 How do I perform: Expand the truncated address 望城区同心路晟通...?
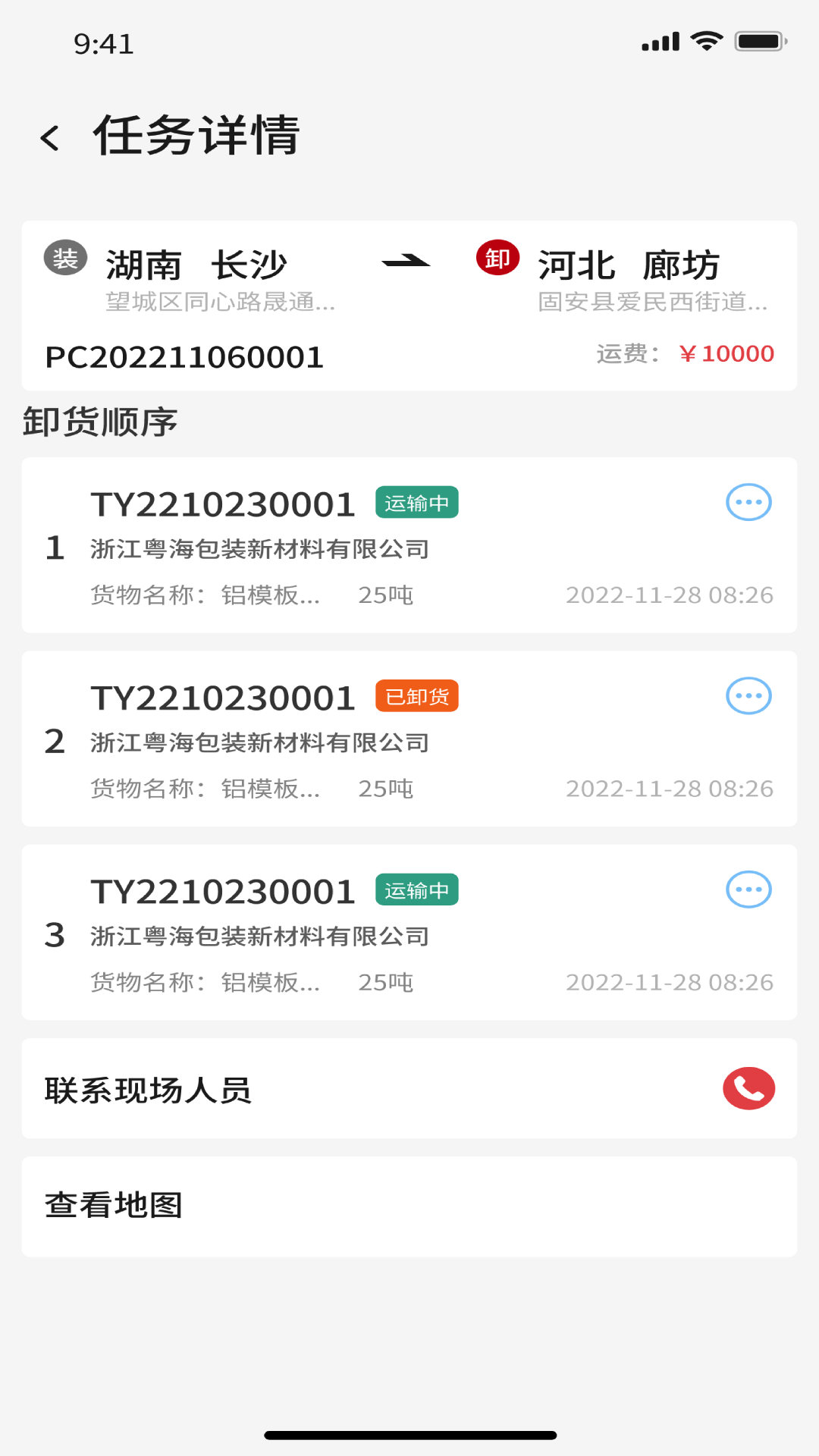click(x=221, y=303)
